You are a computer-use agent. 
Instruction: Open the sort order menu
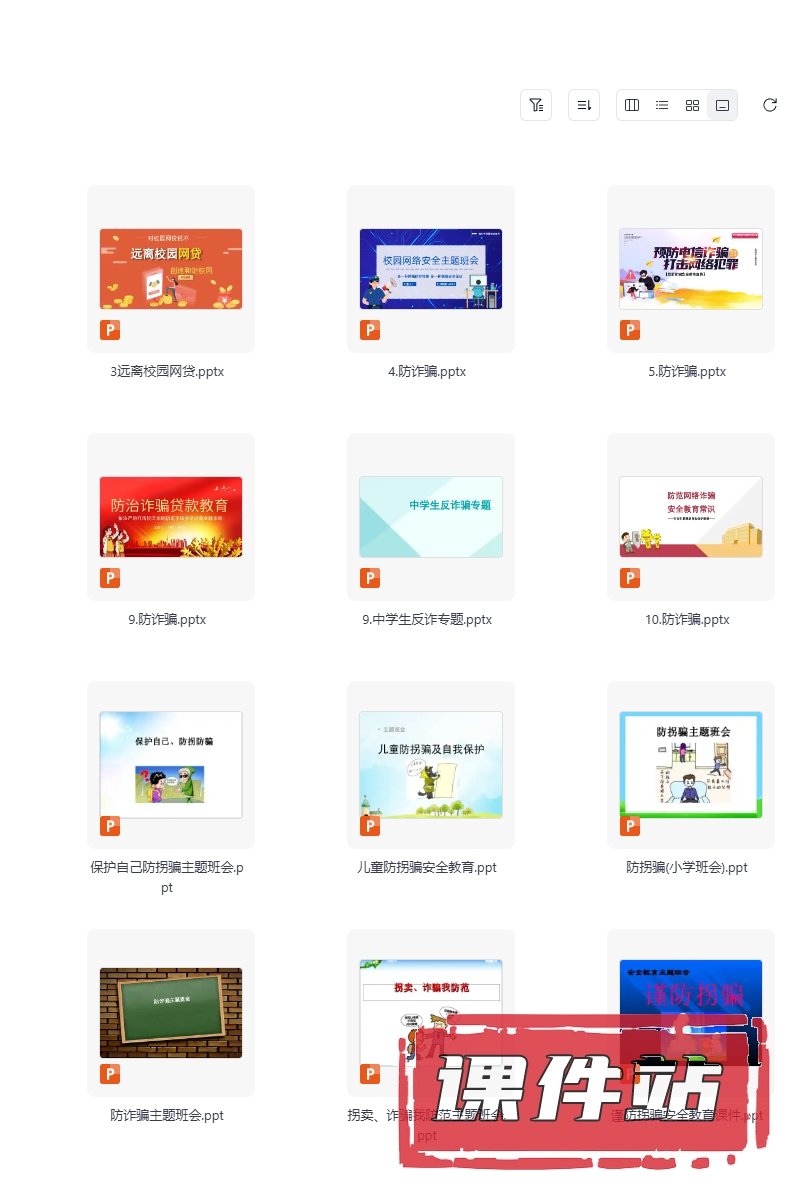(x=584, y=105)
